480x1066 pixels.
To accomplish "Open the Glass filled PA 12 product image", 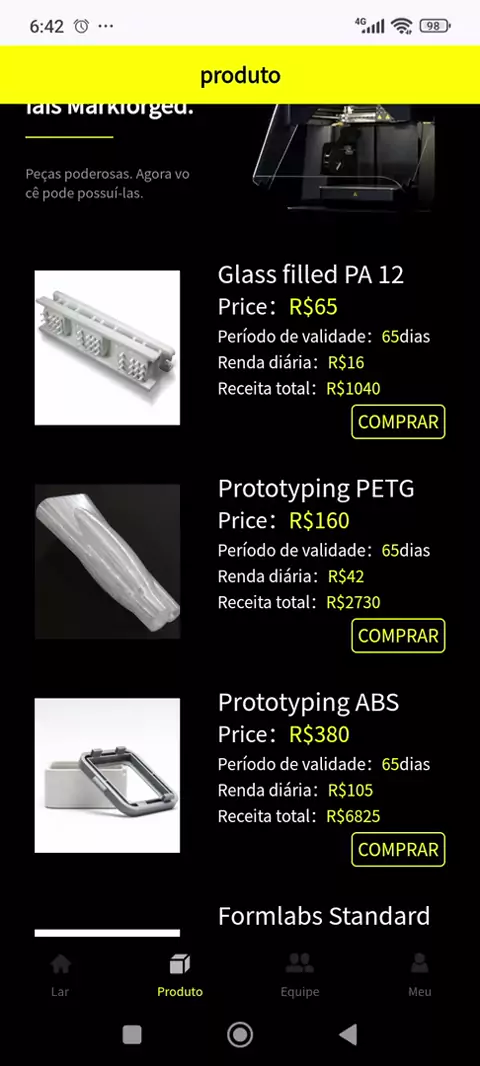I will coord(107,347).
